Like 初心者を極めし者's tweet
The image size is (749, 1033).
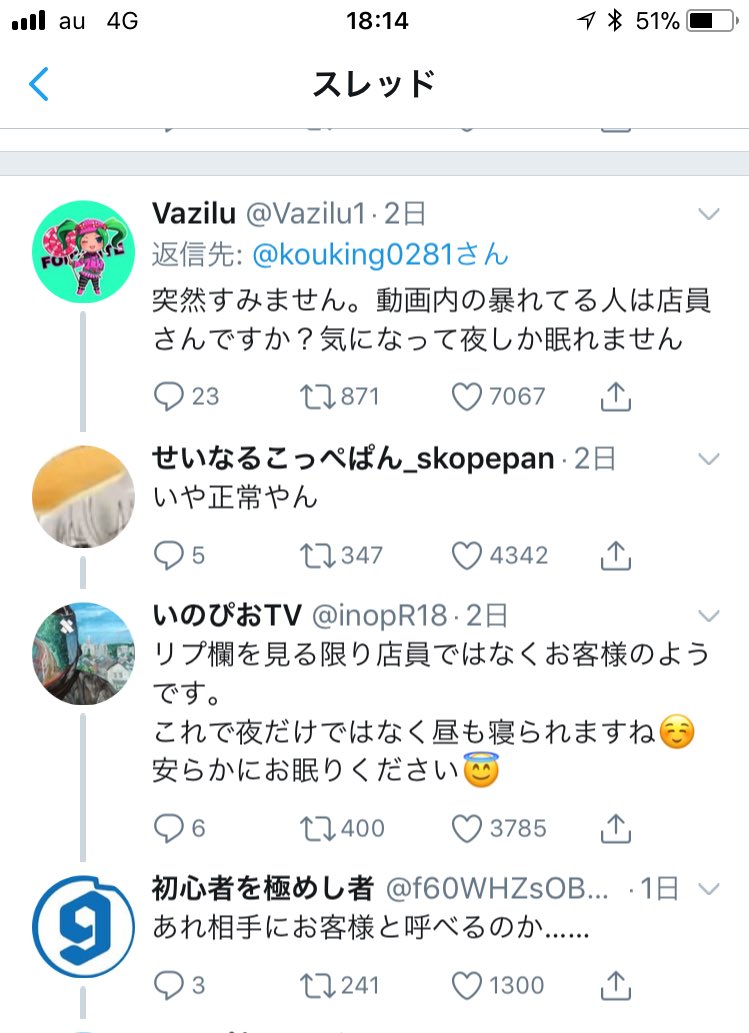(x=467, y=985)
